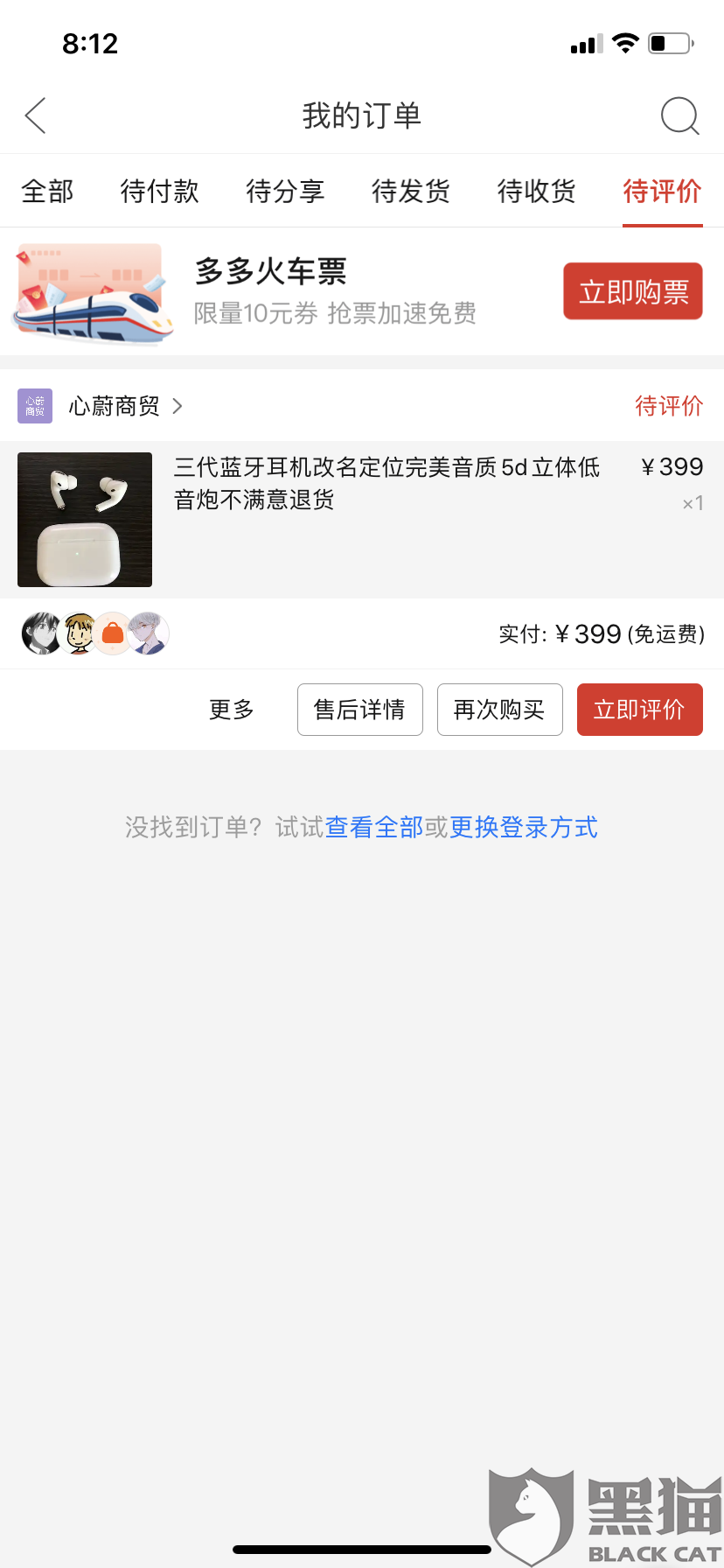
Task: View 售后详情 for this order
Action: coord(360,710)
